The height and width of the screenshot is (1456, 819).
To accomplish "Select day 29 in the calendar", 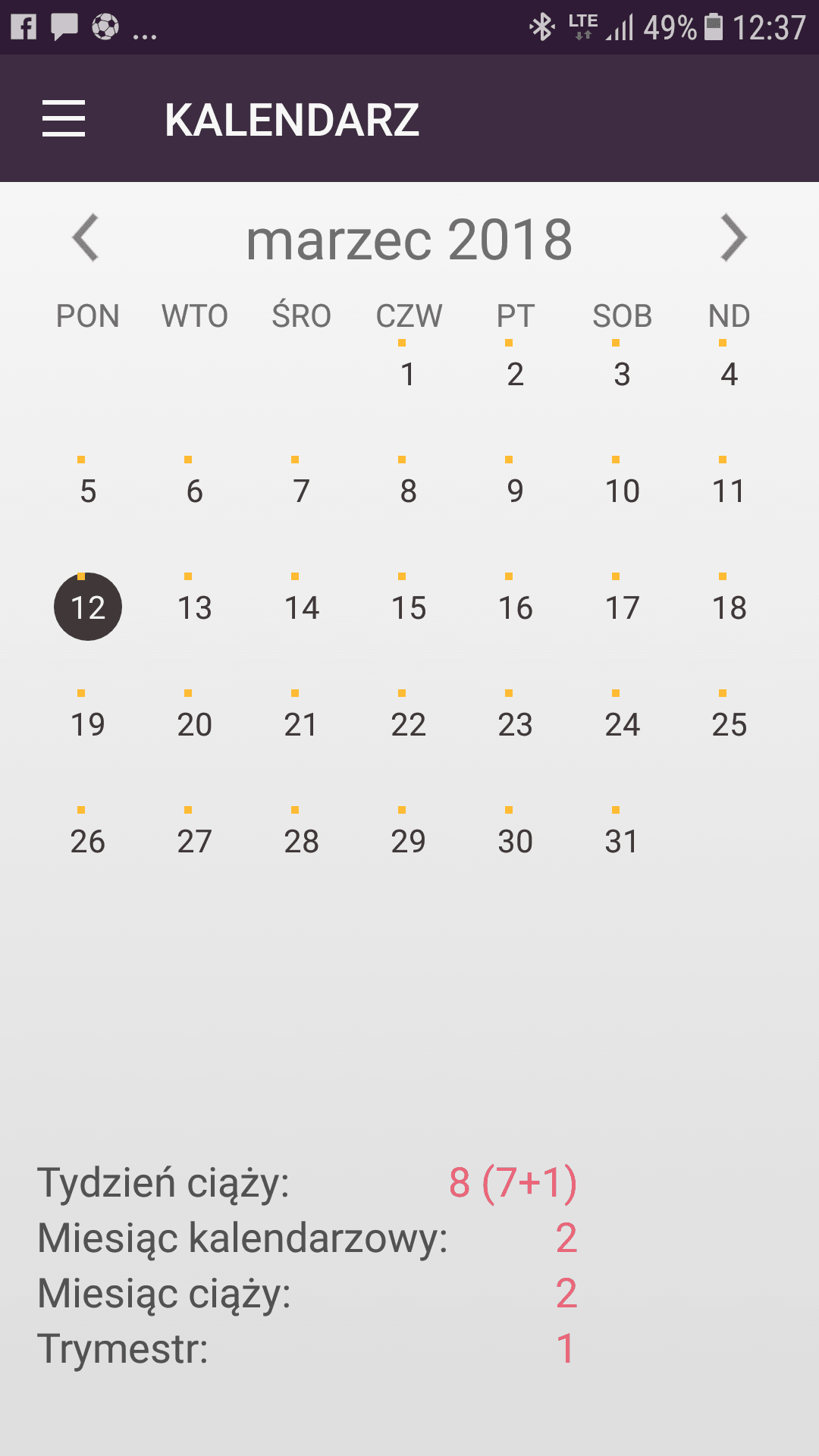I will pos(408,841).
